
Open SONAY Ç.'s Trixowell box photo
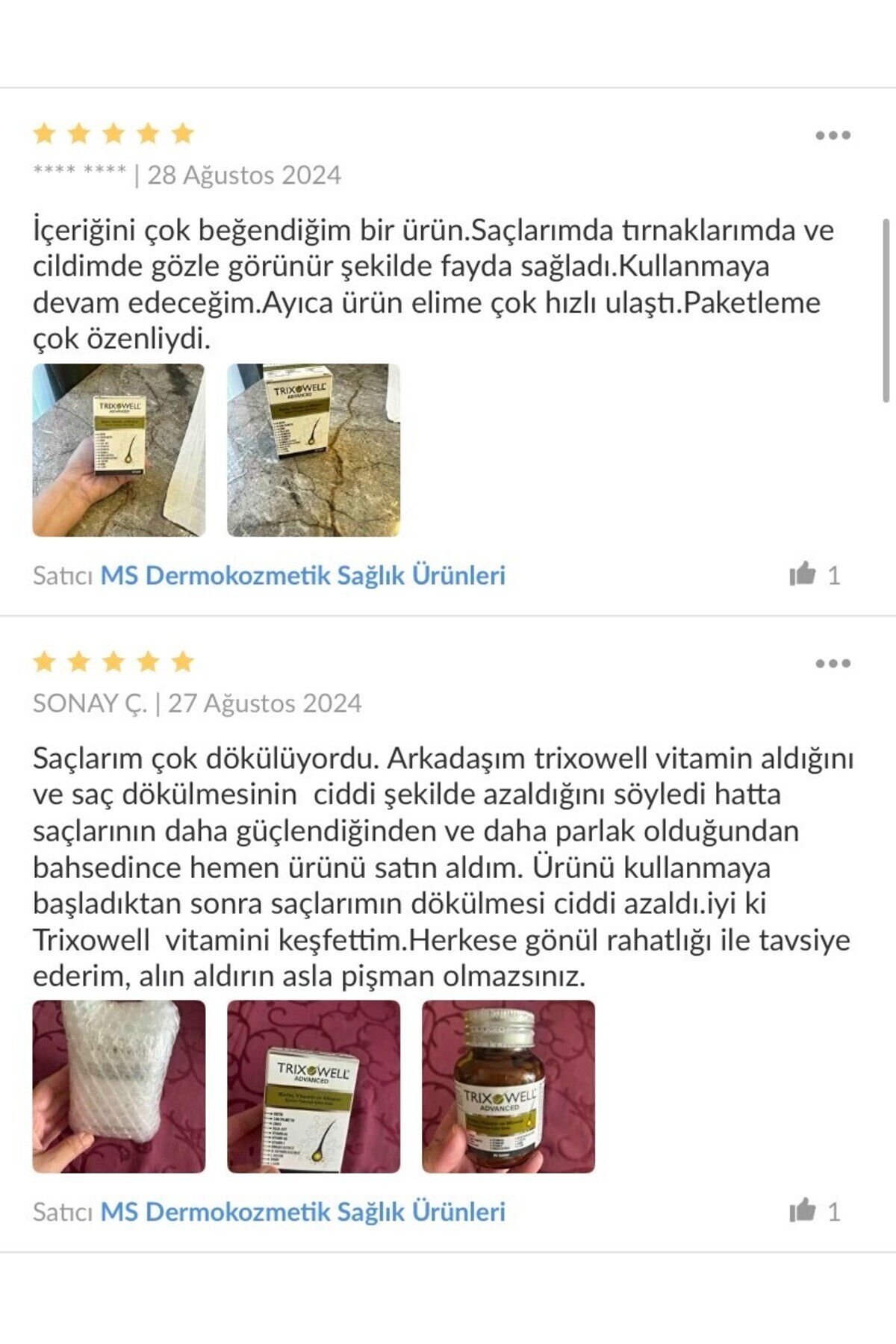click(314, 1086)
